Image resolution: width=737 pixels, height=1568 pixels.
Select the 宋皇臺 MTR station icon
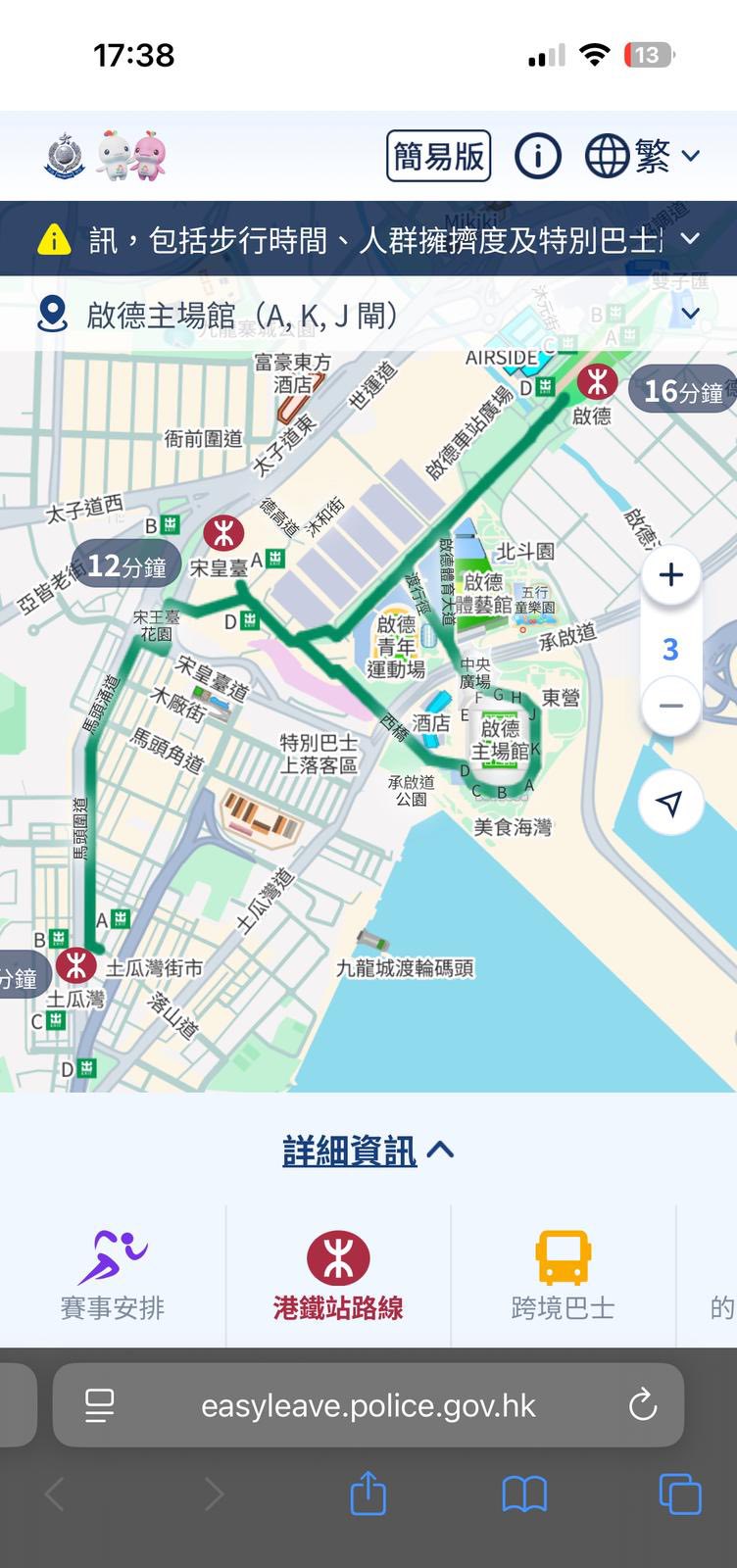[223, 534]
